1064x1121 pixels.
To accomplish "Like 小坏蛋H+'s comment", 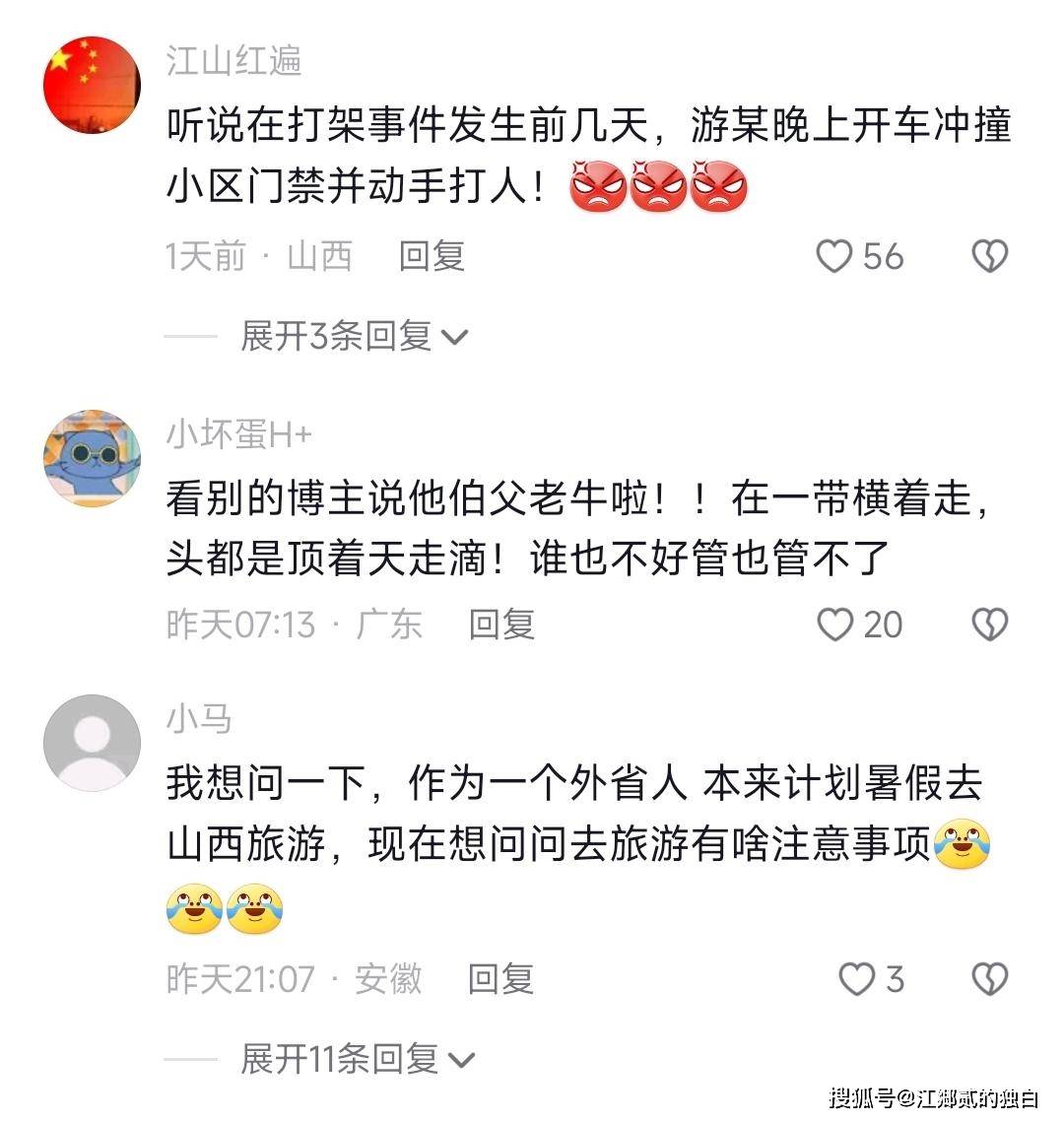I will coord(835,625).
